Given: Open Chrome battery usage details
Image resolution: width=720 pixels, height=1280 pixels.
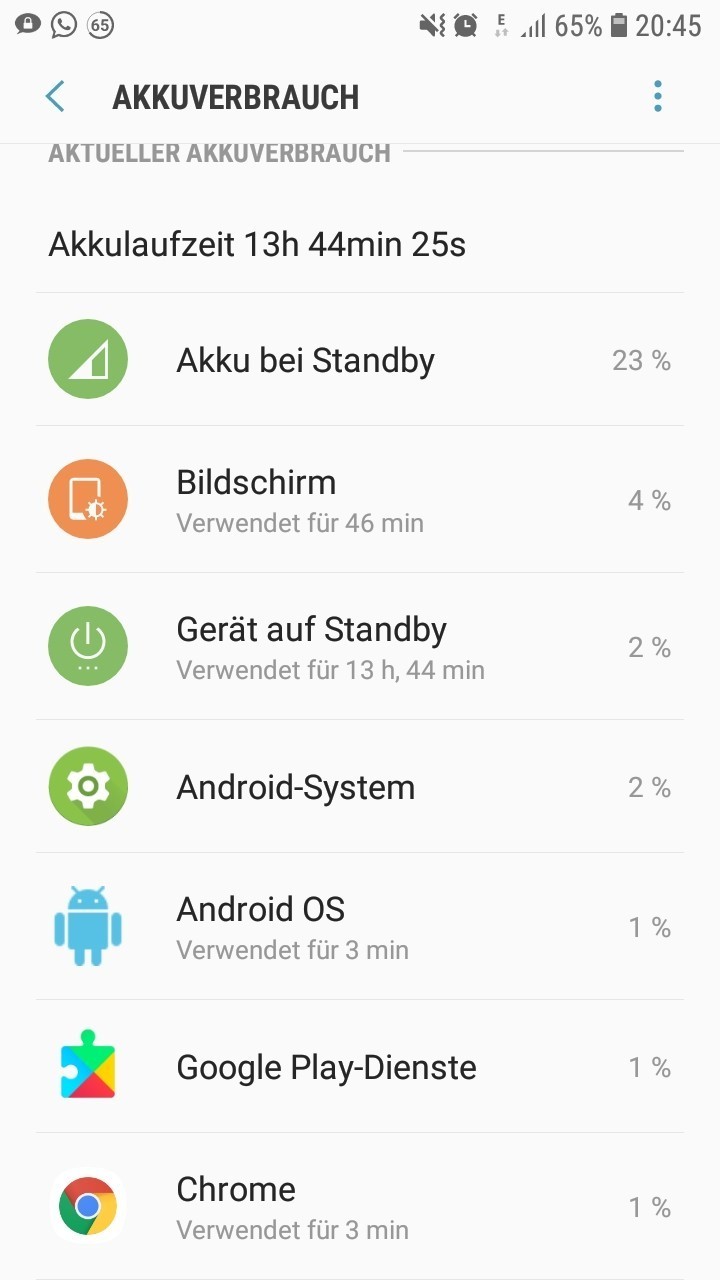Looking at the screenshot, I should pos(360,1207).
